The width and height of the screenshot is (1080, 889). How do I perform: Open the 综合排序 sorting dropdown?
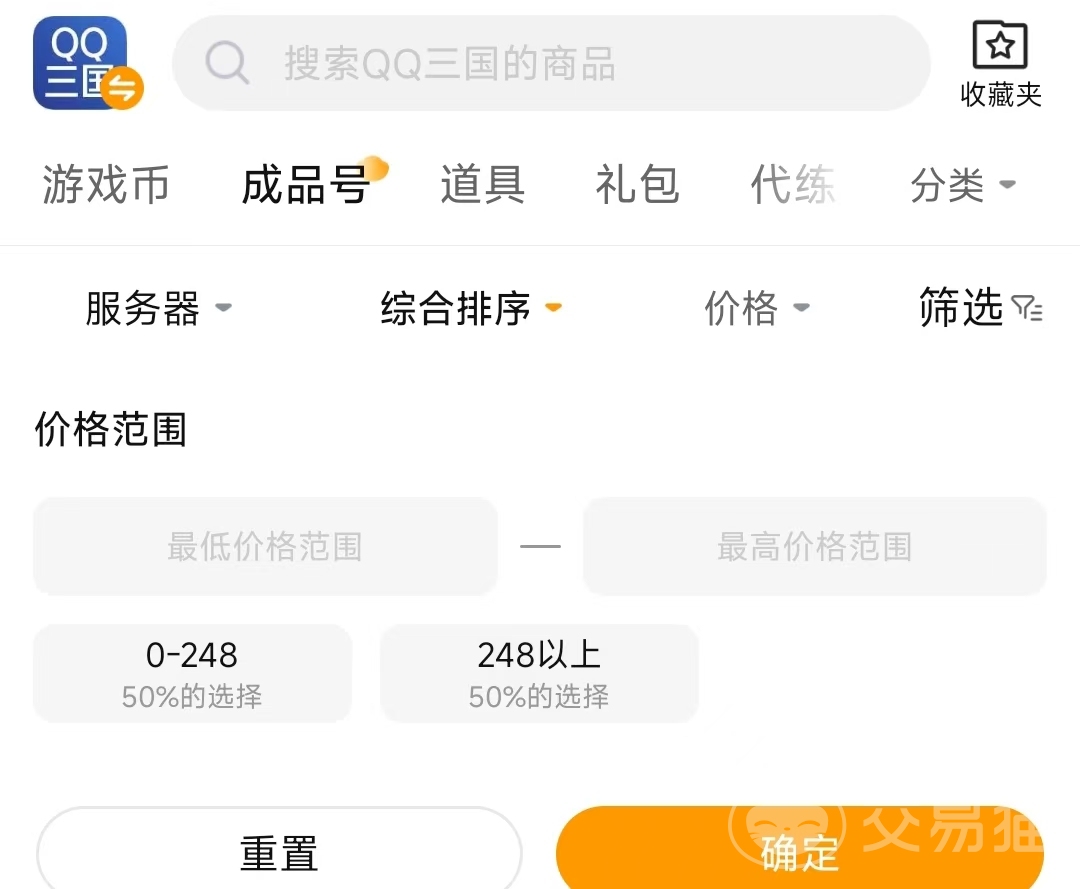point(470,308)
